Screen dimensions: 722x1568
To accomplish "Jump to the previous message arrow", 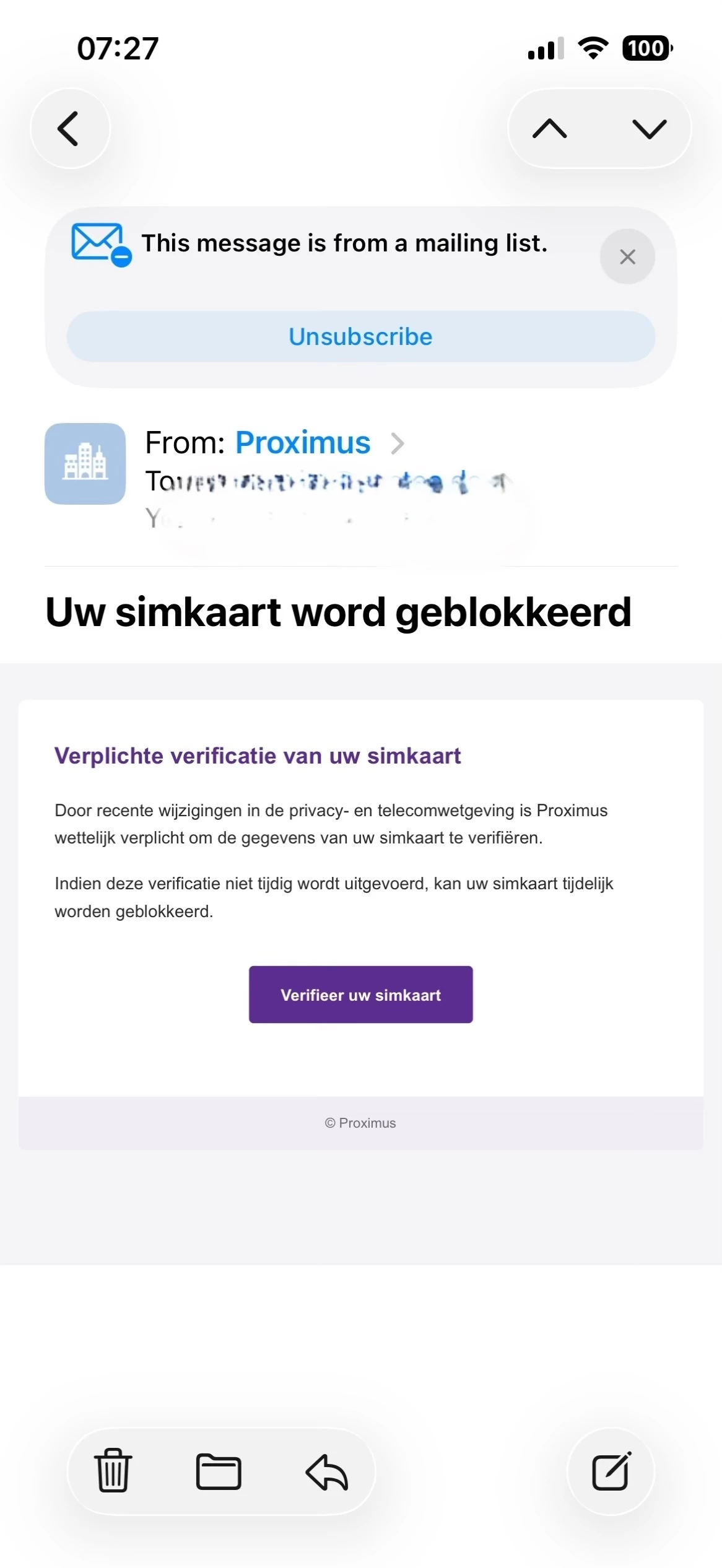I will 550,129.
